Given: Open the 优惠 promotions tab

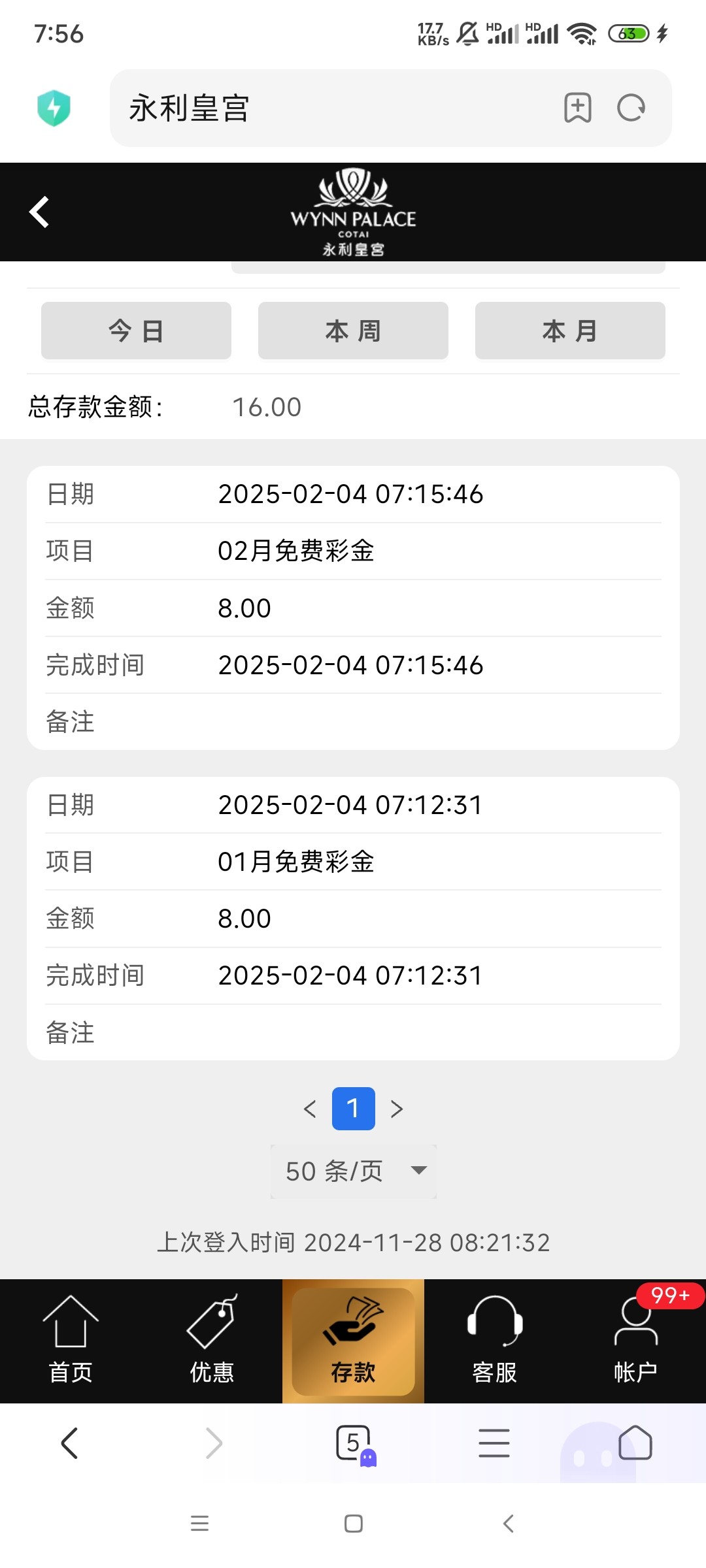Looking at the screenshot, I should click(212, 1341).
